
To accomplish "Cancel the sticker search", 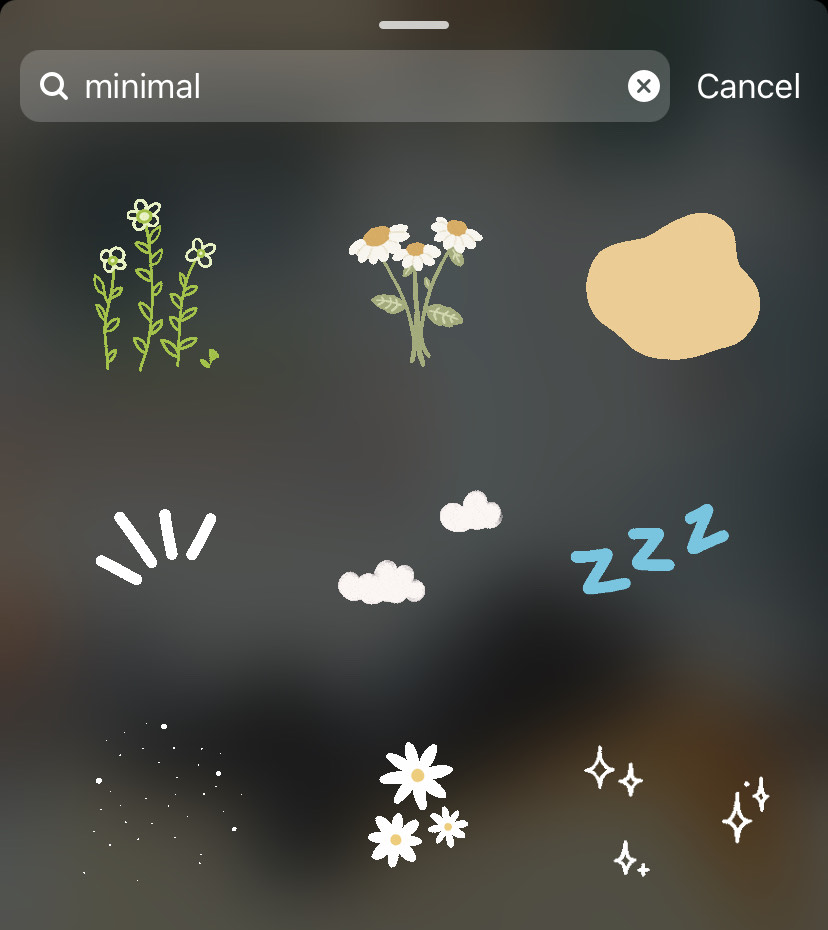I will (748, 87).
